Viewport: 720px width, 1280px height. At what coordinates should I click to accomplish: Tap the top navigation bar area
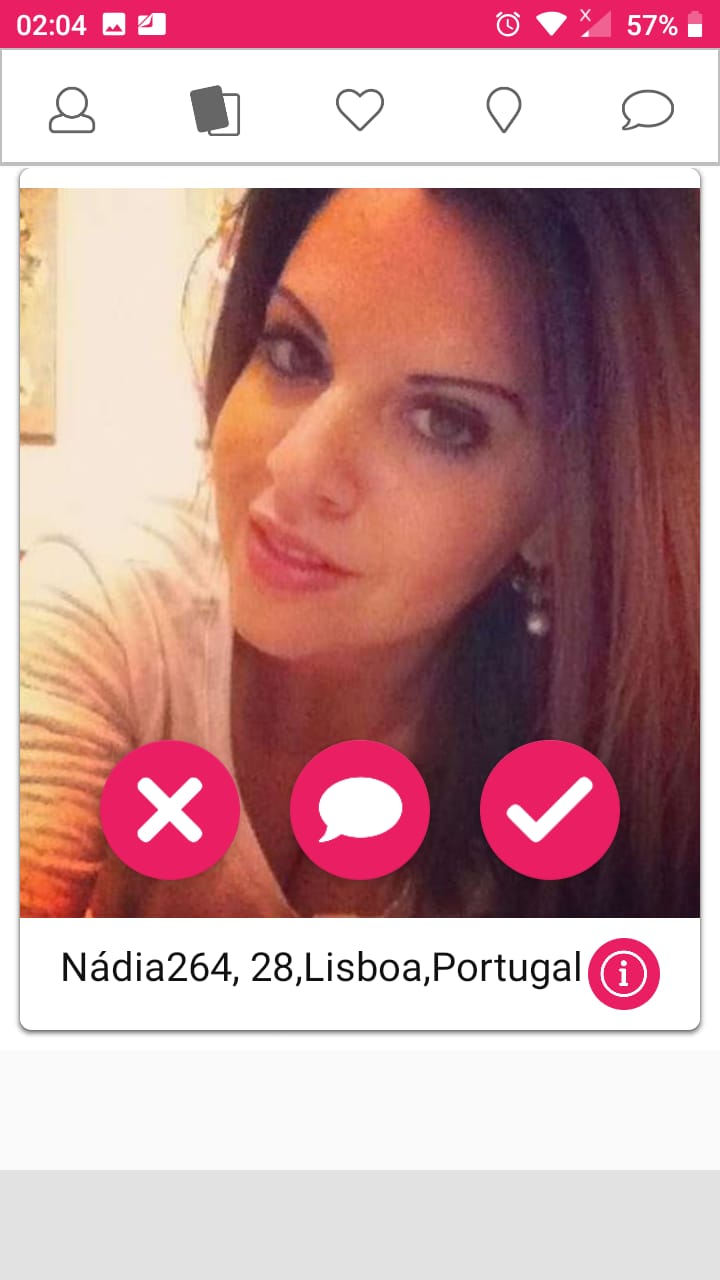(360, 110)
